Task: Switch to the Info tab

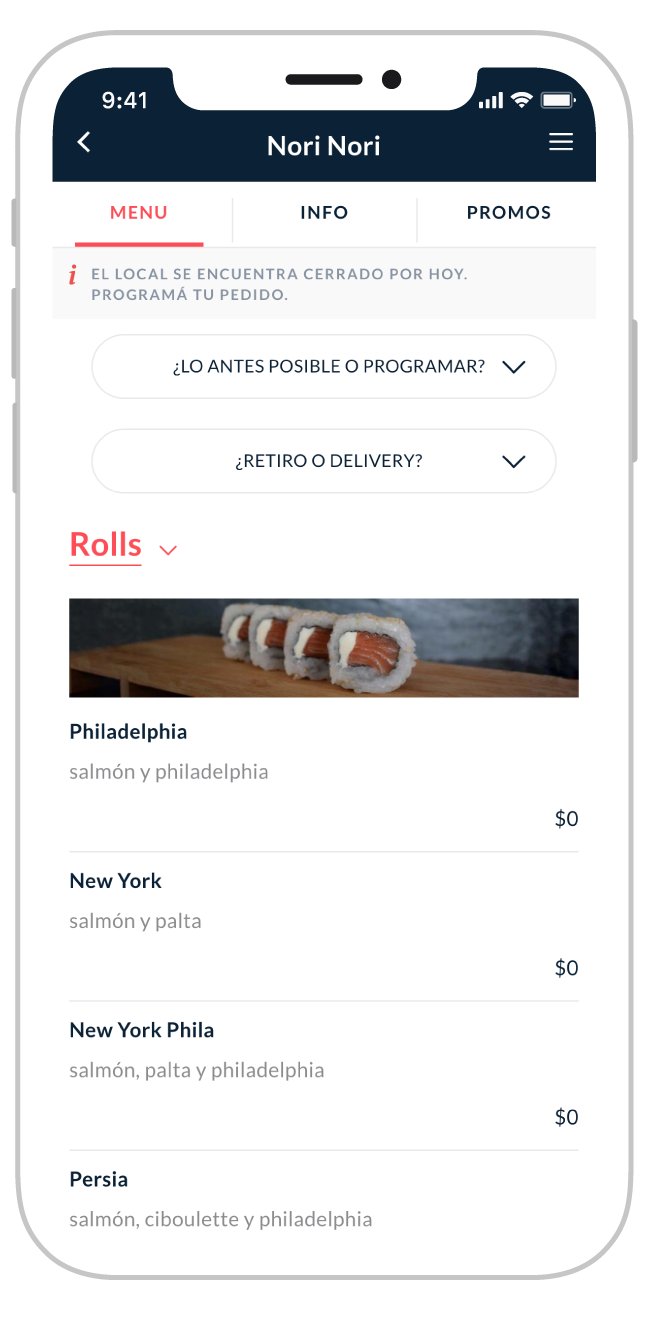Action: pyautogui.click(x=324, y=213)
